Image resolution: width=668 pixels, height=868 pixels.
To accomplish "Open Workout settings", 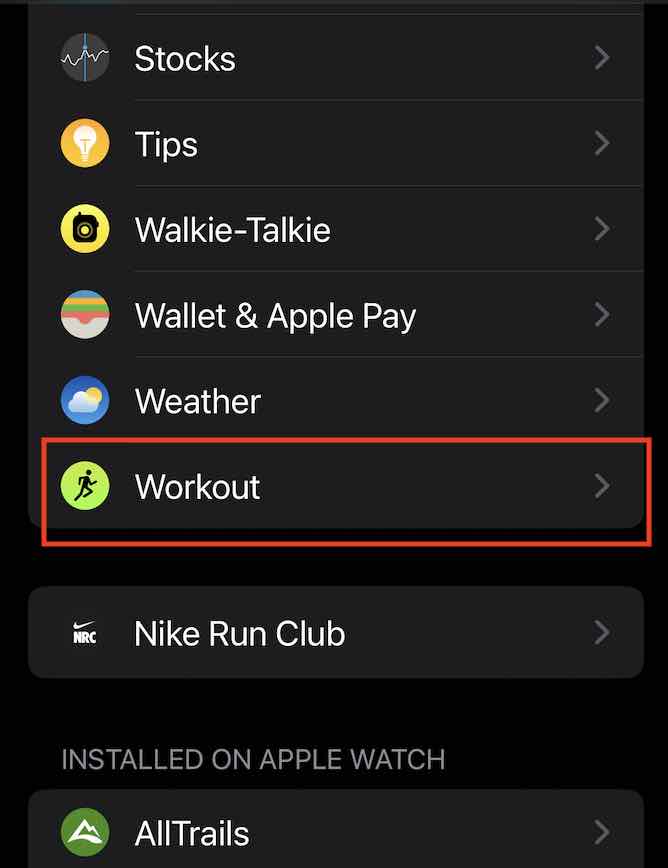I will point(335,487).
